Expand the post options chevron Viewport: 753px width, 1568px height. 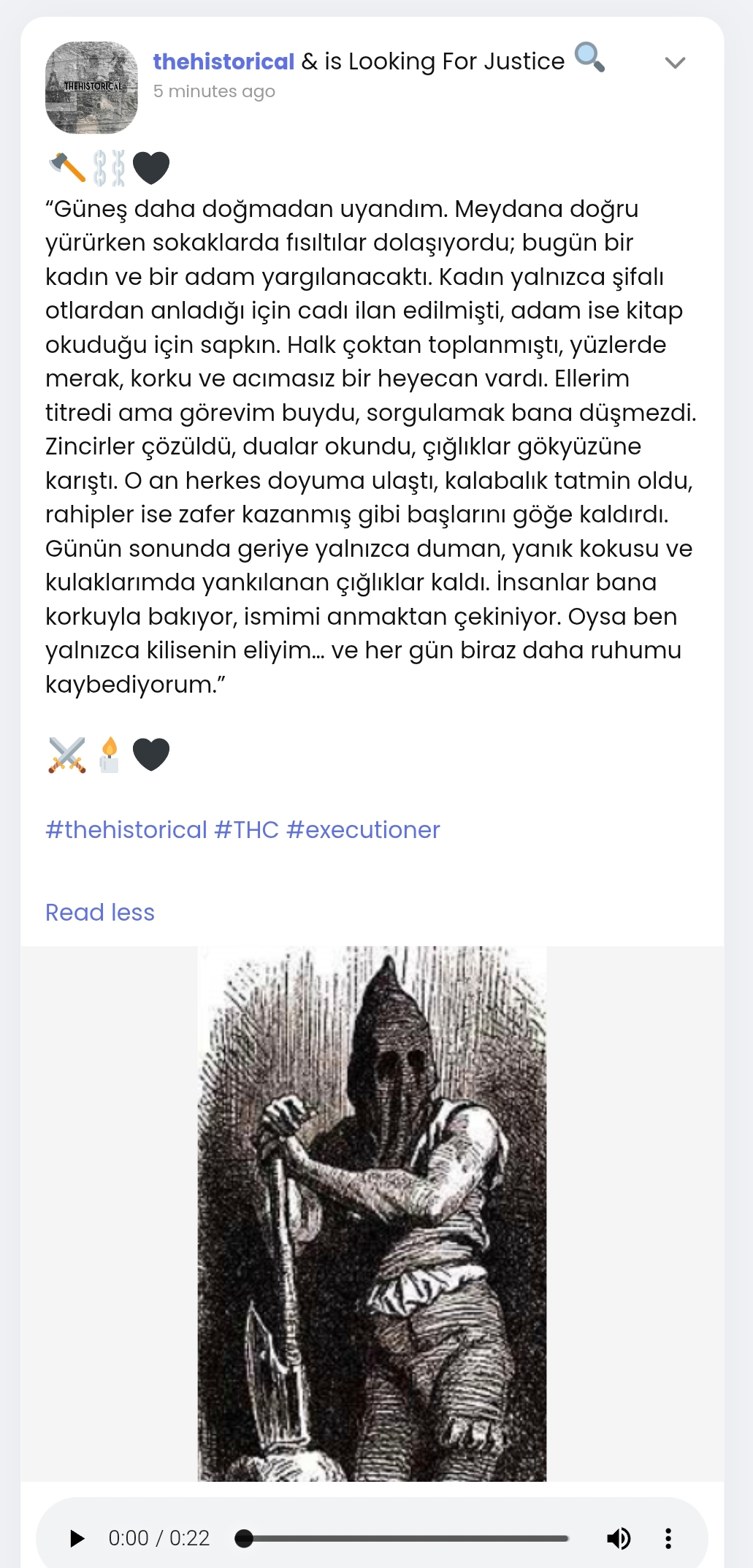[675, 63]
